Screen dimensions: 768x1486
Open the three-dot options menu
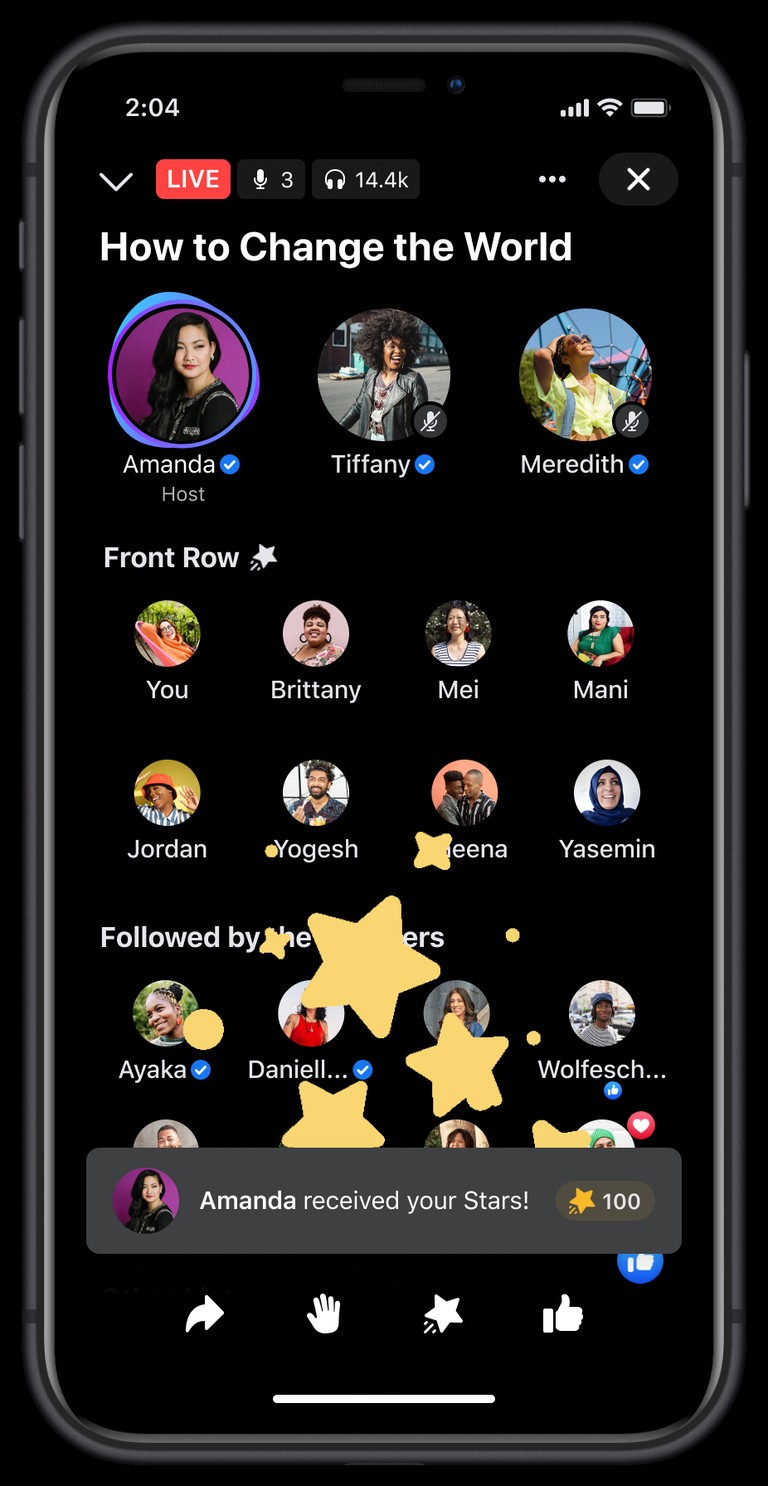[552, 179]
